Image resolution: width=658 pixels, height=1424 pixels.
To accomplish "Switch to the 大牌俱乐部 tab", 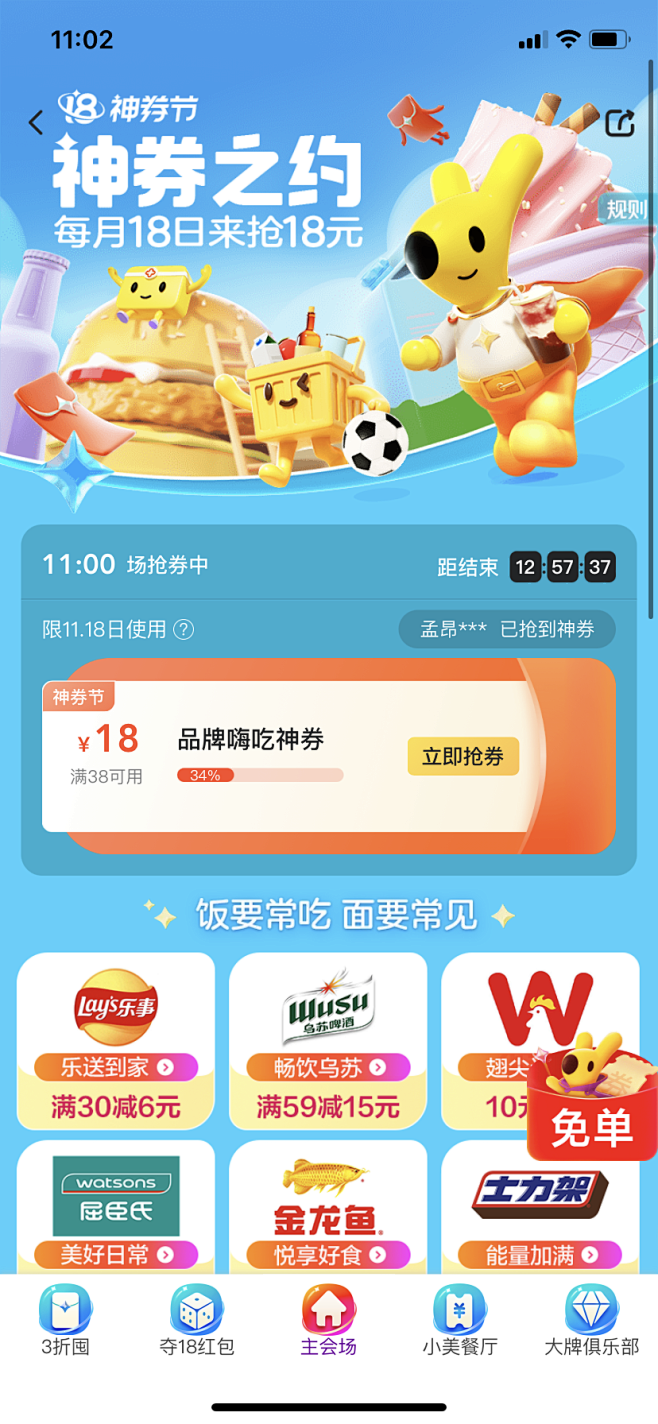I will pyautogui.click(x=591, y=1320).
